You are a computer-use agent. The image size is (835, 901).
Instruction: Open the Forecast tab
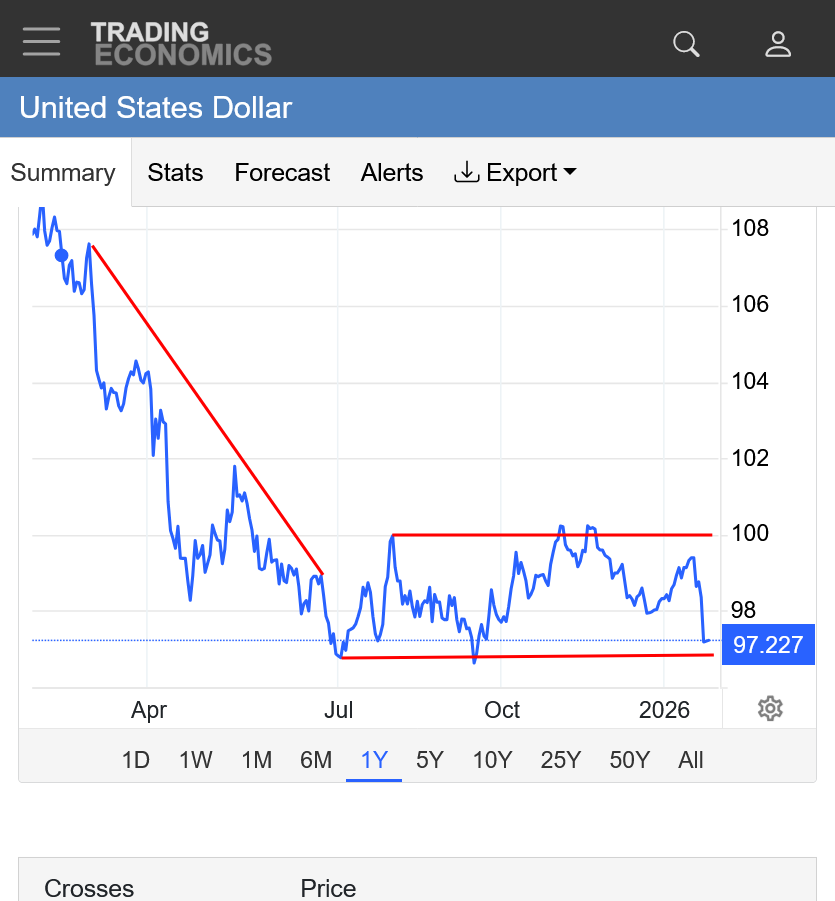point(282,173)
